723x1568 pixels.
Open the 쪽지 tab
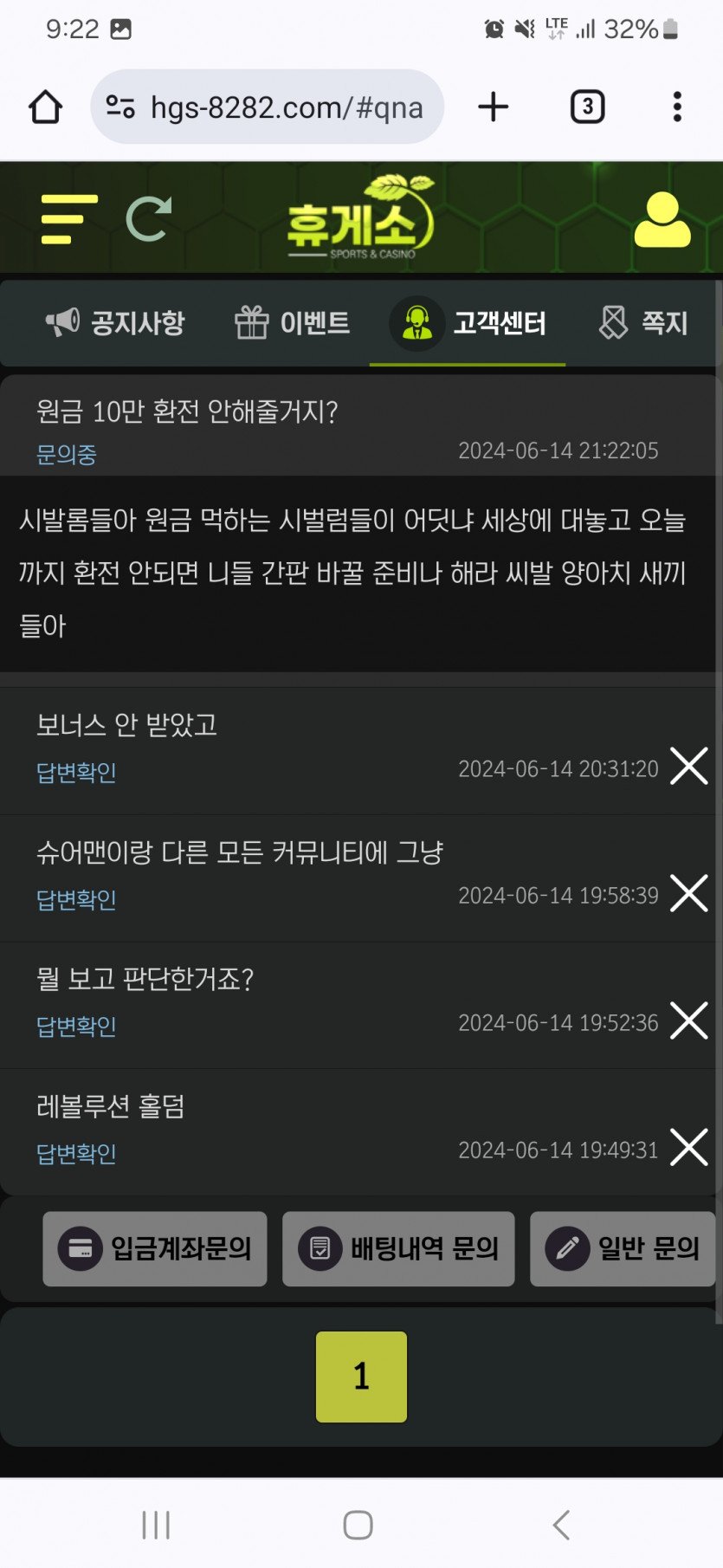[643, 323]
